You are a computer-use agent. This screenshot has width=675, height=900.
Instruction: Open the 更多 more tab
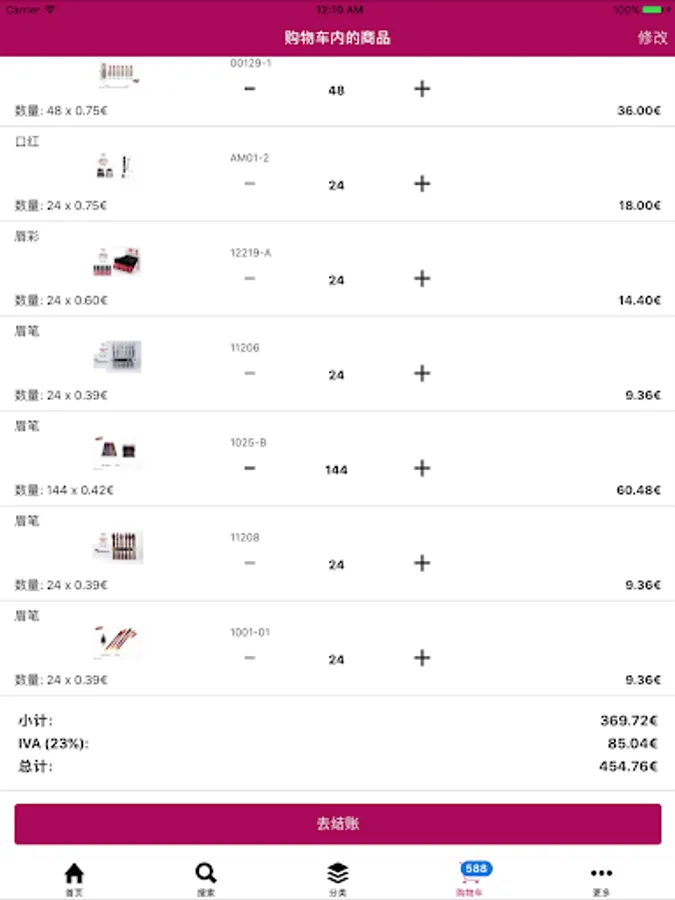click(600, 877)
